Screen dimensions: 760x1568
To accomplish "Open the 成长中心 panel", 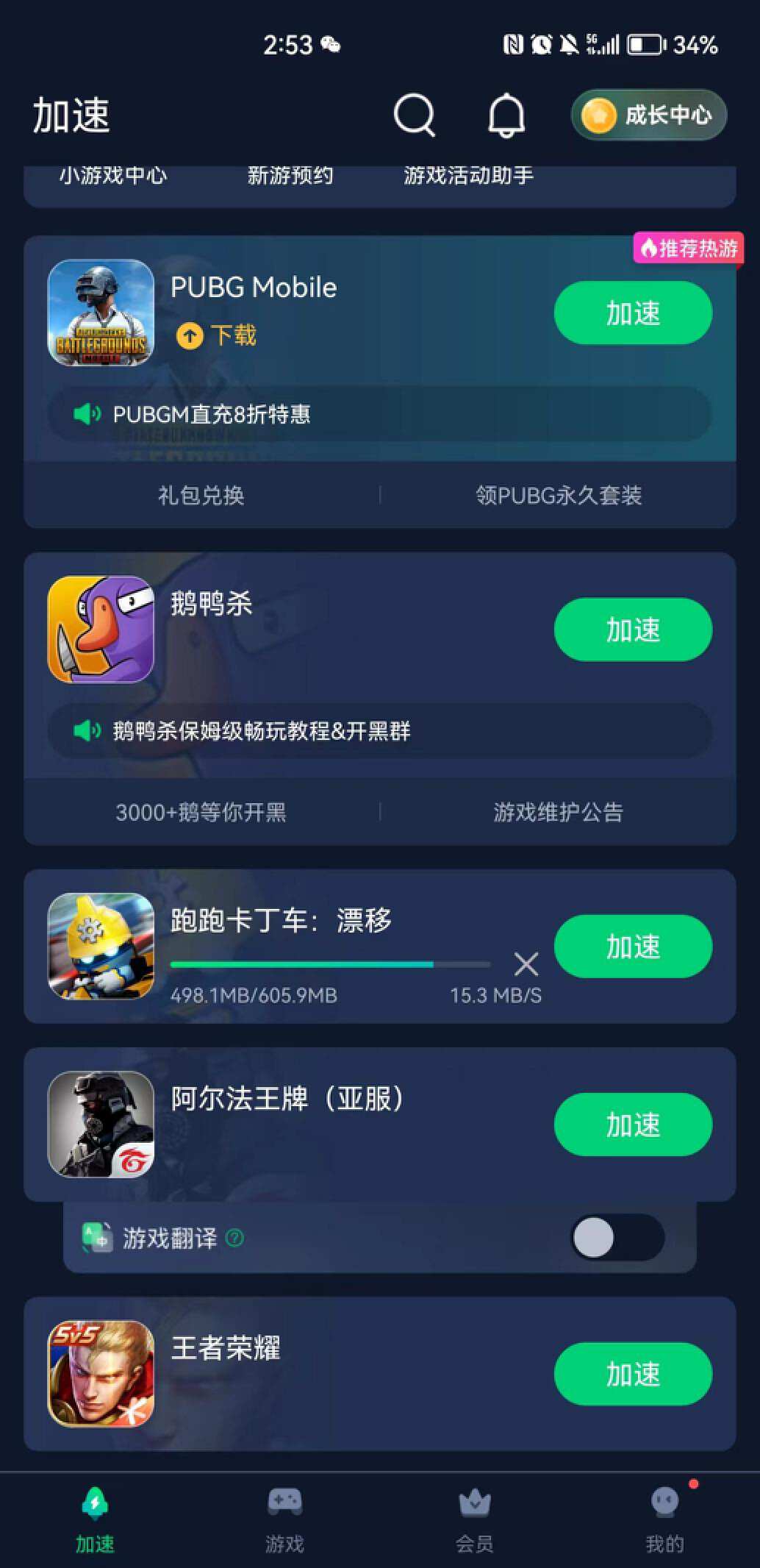I will [x=648, y=115].
